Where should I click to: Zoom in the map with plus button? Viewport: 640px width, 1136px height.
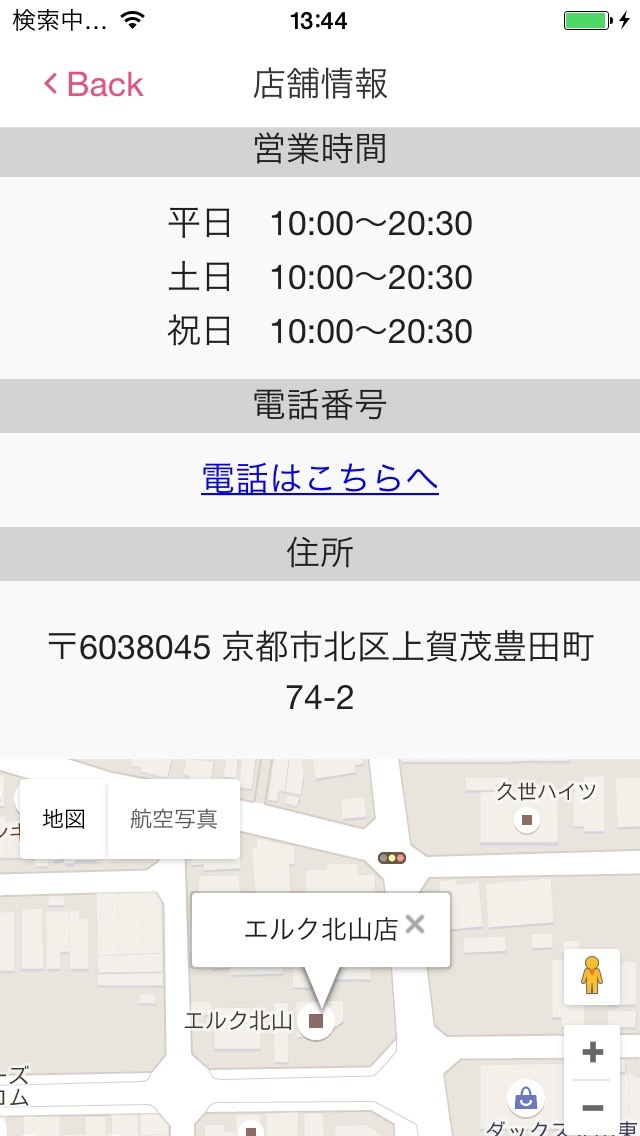tap(592, 1052)
